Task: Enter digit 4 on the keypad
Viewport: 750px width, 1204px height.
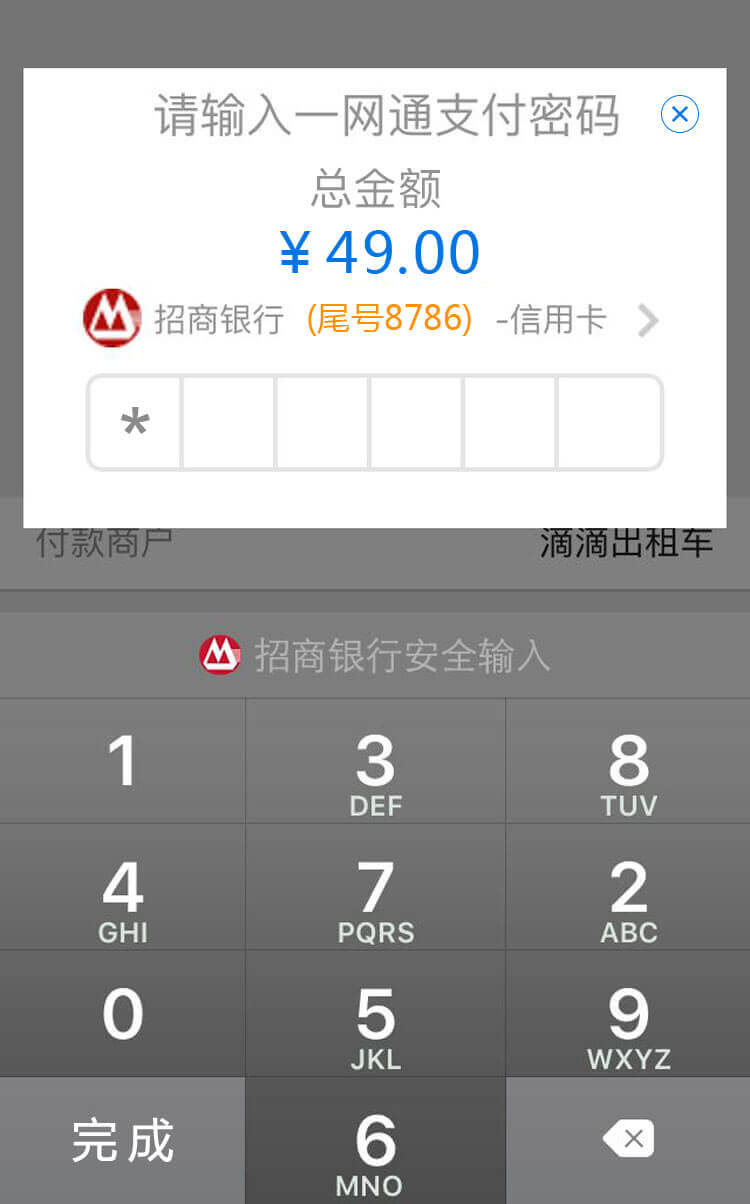Action: point(122,888)
